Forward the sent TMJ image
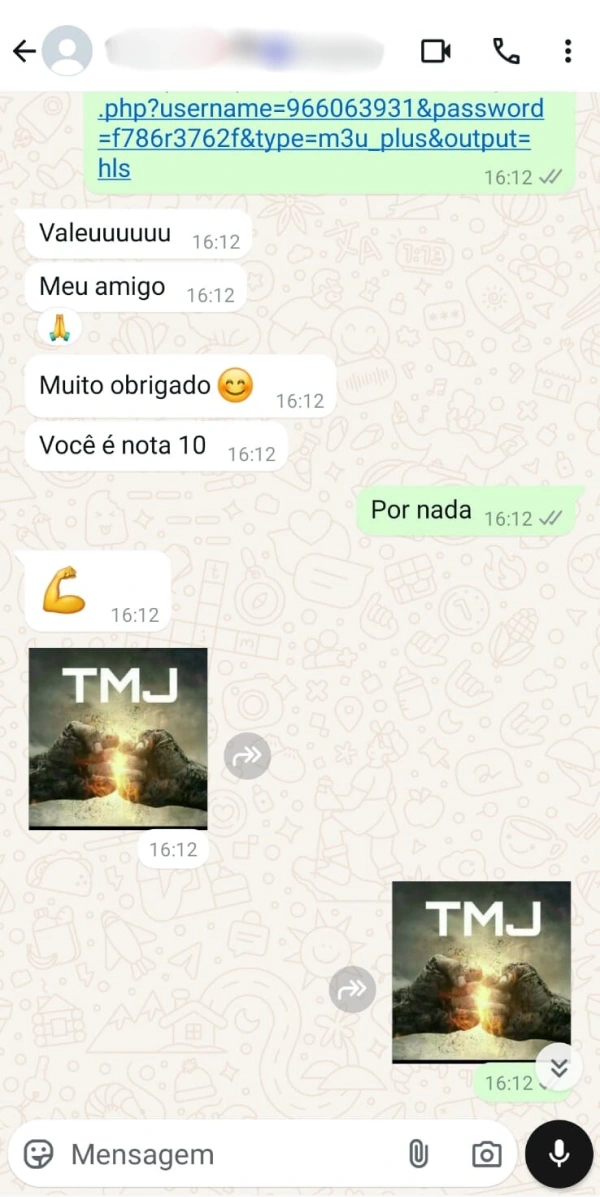Screen dimensions: 600x1197 coord(353,990)
